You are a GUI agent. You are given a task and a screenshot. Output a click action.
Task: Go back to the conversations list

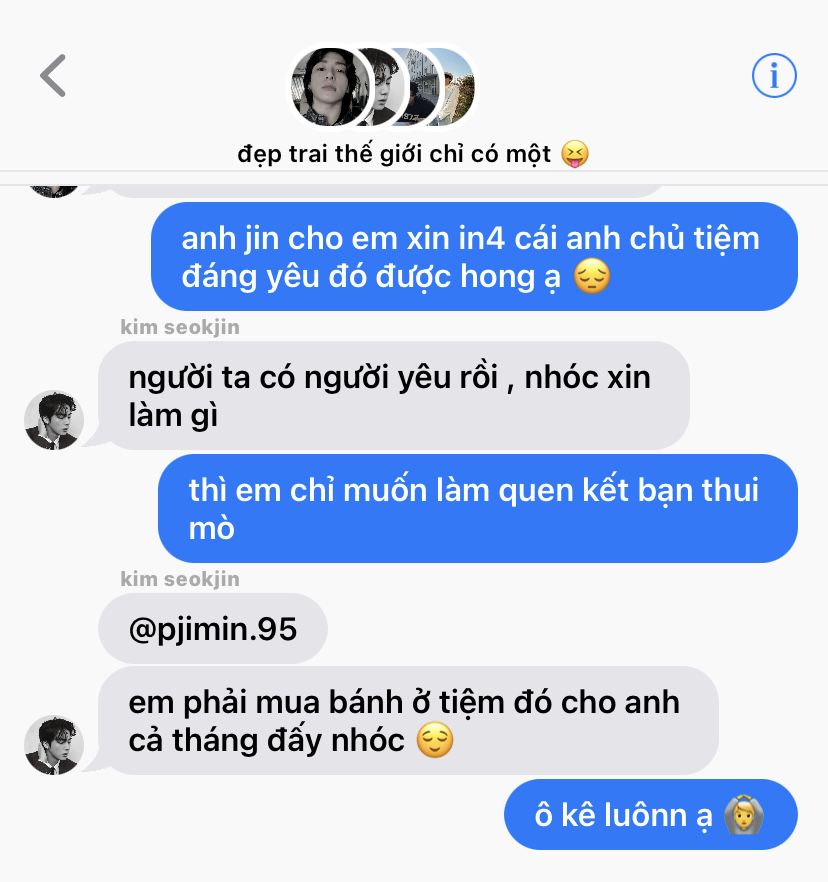[53, 76]
